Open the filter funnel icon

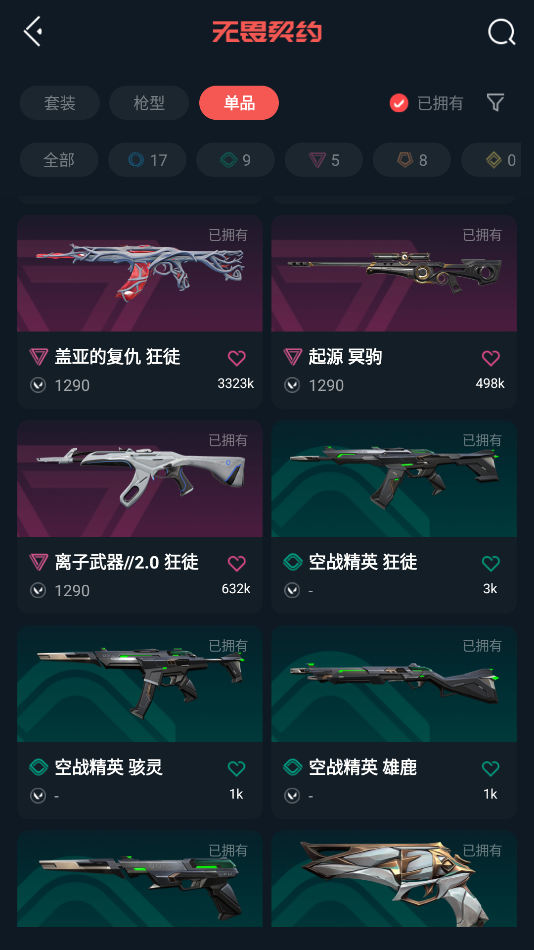pos(495,102)
